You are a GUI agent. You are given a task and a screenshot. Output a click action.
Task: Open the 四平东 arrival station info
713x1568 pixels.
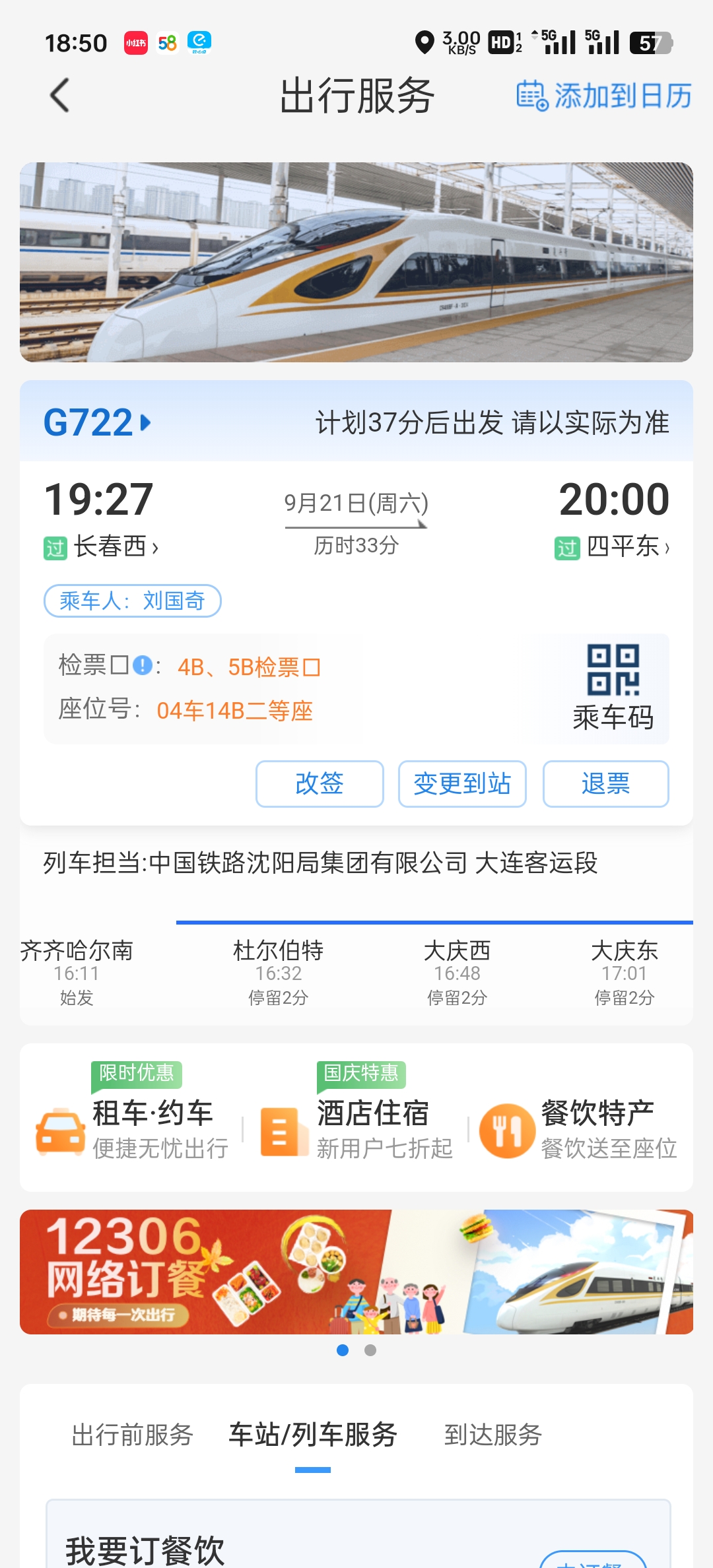627,546
